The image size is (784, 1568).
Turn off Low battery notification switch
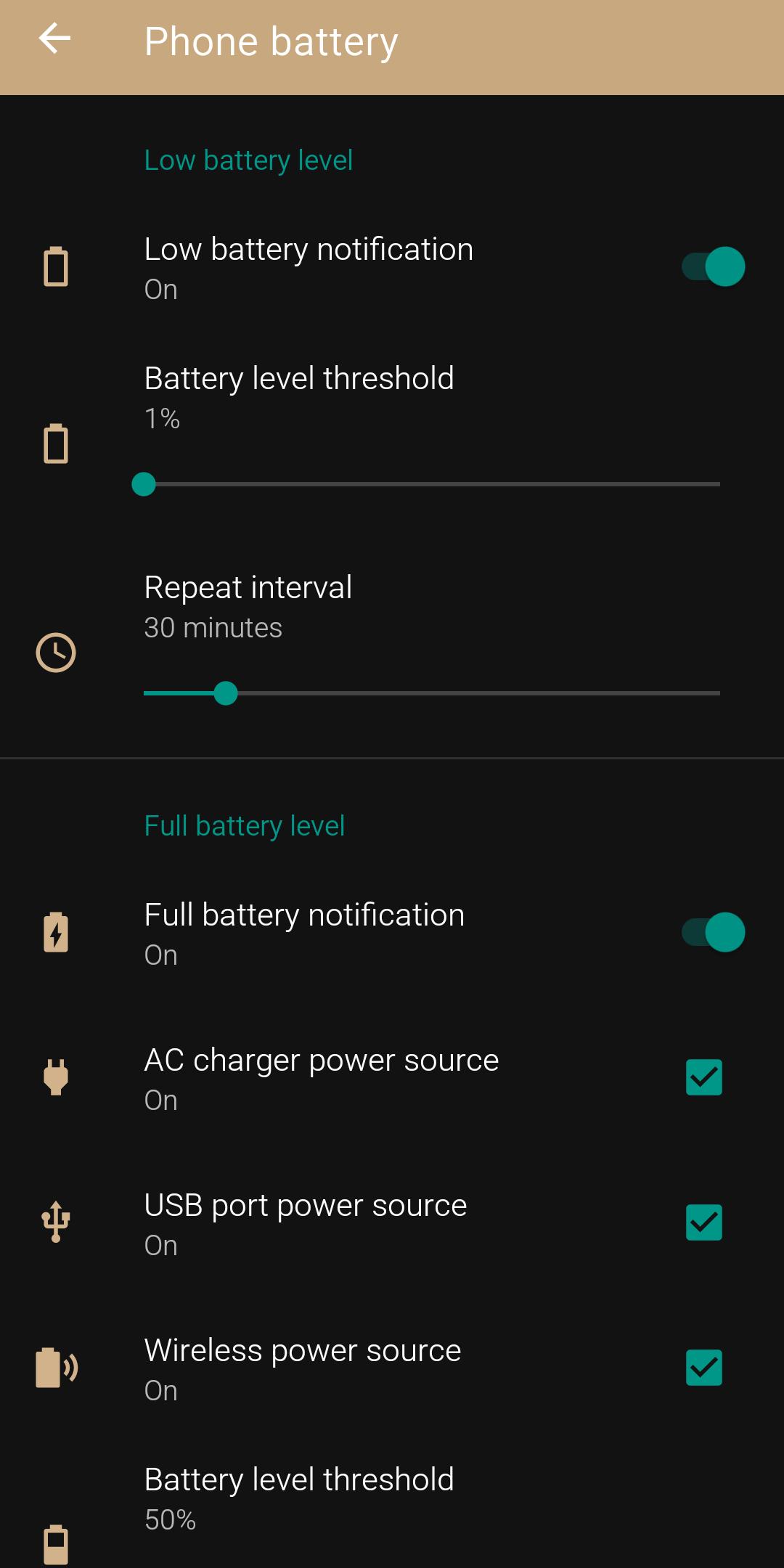tap(713, 266)
